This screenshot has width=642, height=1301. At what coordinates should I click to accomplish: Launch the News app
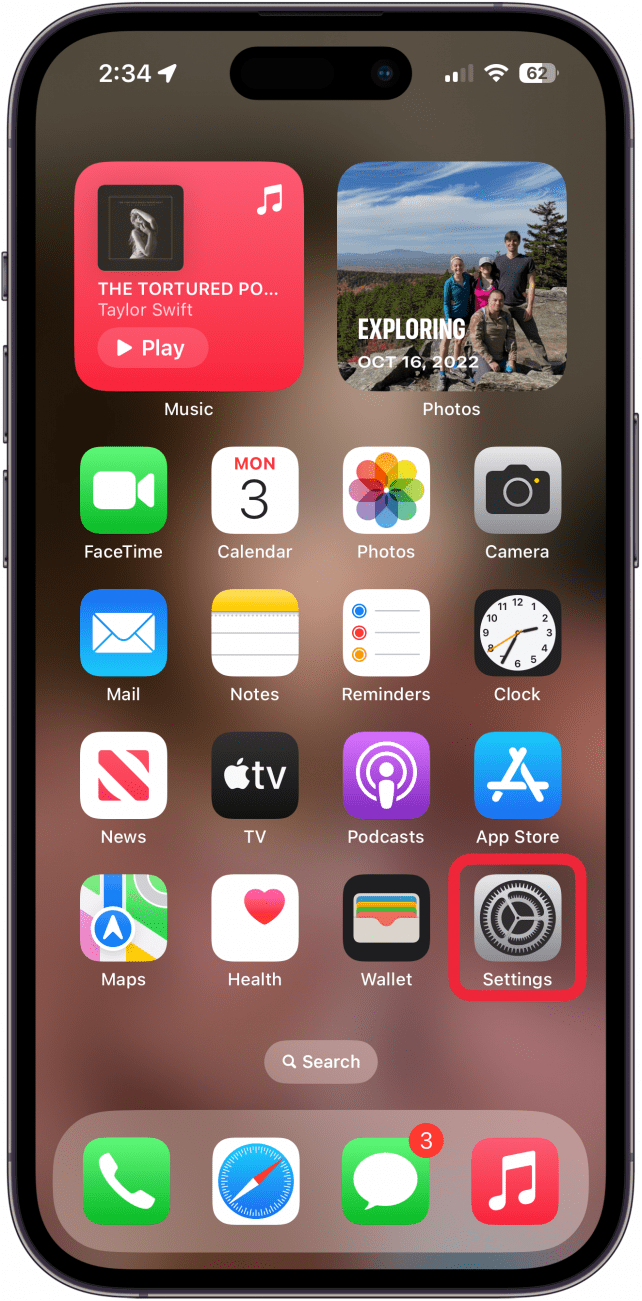click(124, 776)
